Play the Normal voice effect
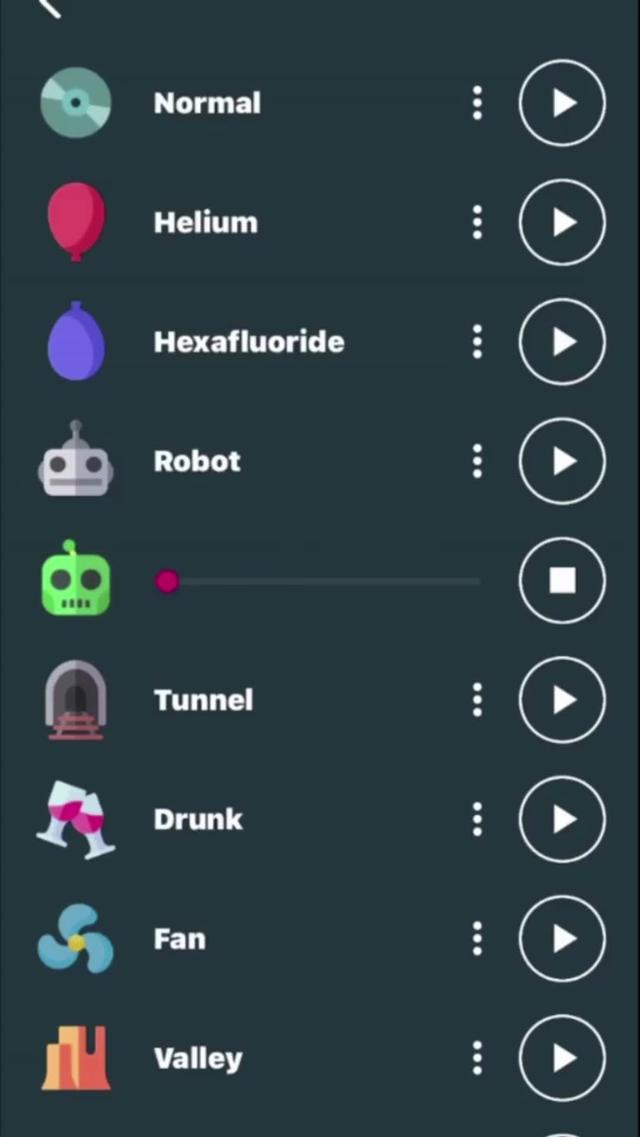The image size is (640, 1137). (562, 103)
